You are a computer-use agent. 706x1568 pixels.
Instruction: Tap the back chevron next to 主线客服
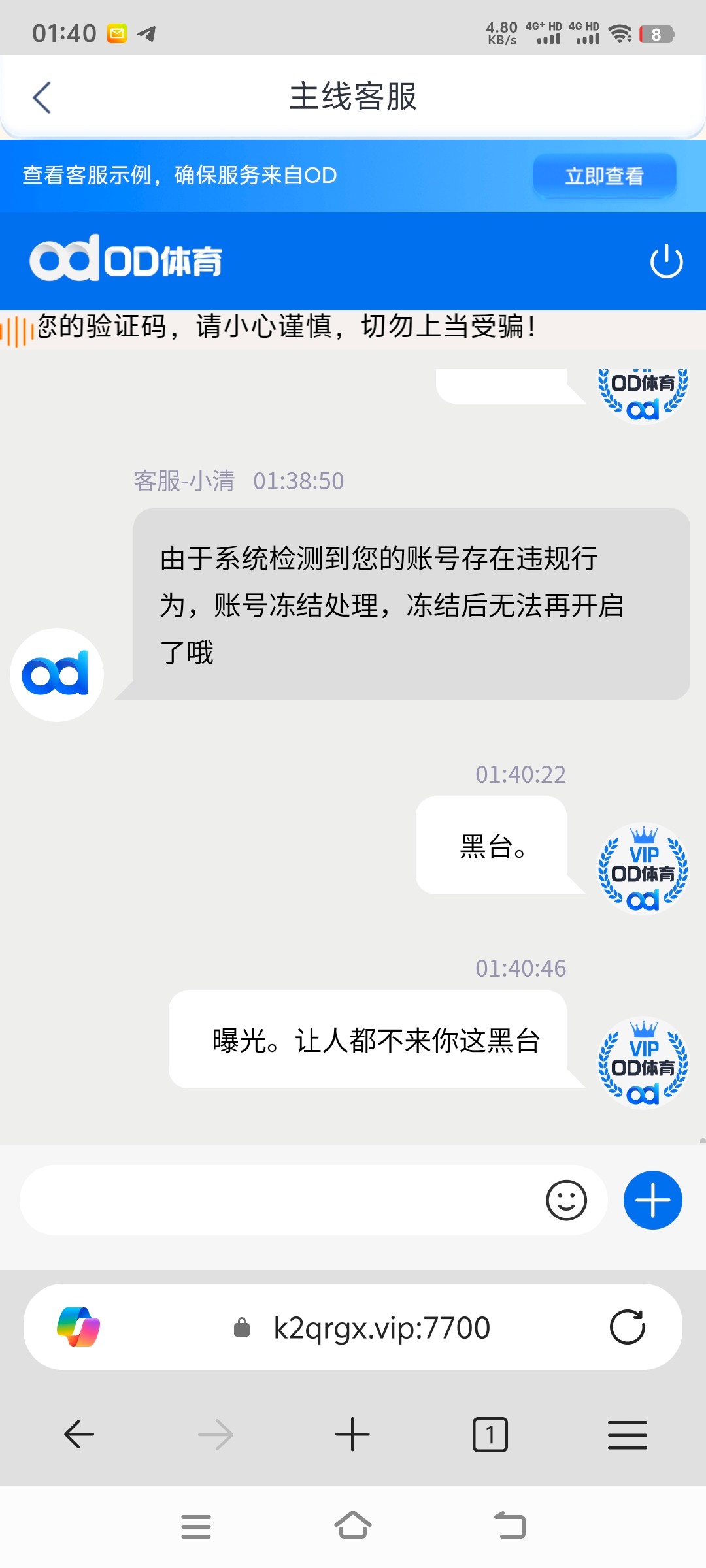[x=41, y=97]
